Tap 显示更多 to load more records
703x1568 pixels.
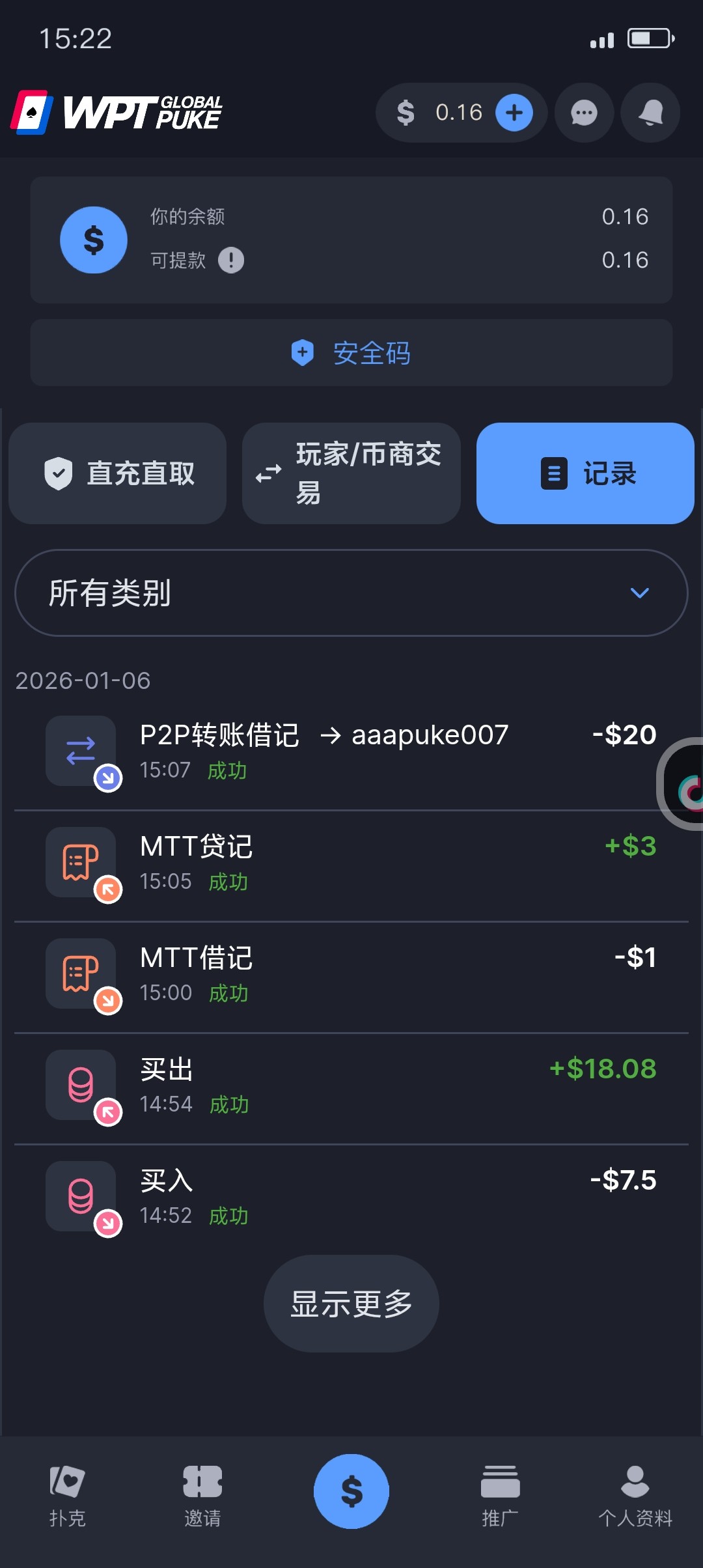(351, 1304)
